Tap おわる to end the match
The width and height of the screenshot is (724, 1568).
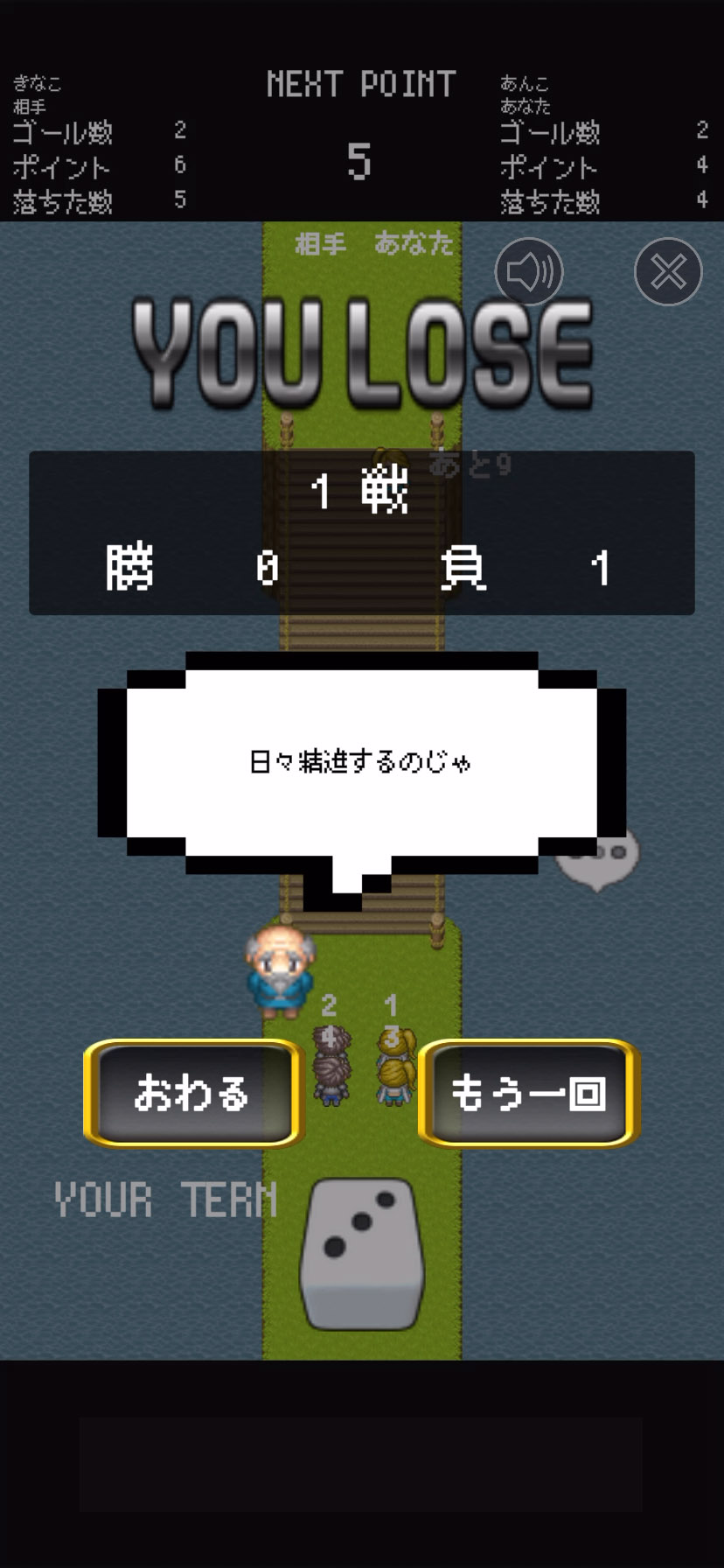(193, 1093)
